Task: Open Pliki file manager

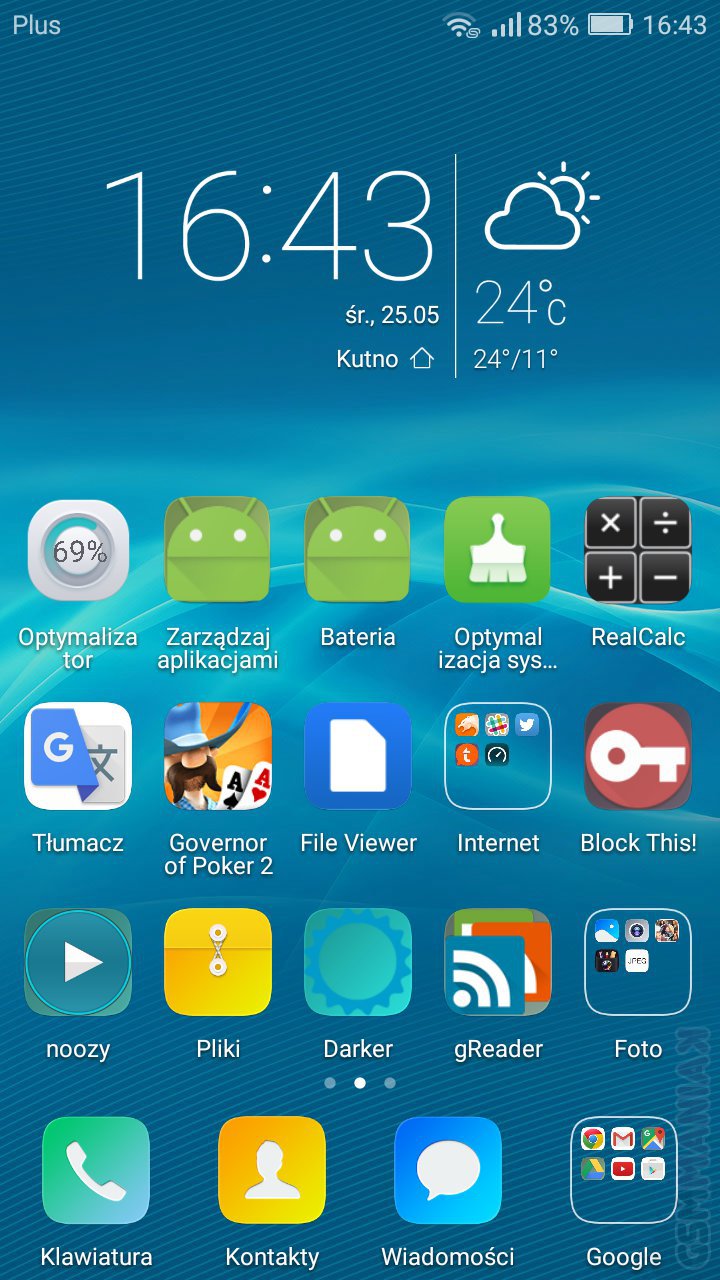Action: tap(218, 963)
